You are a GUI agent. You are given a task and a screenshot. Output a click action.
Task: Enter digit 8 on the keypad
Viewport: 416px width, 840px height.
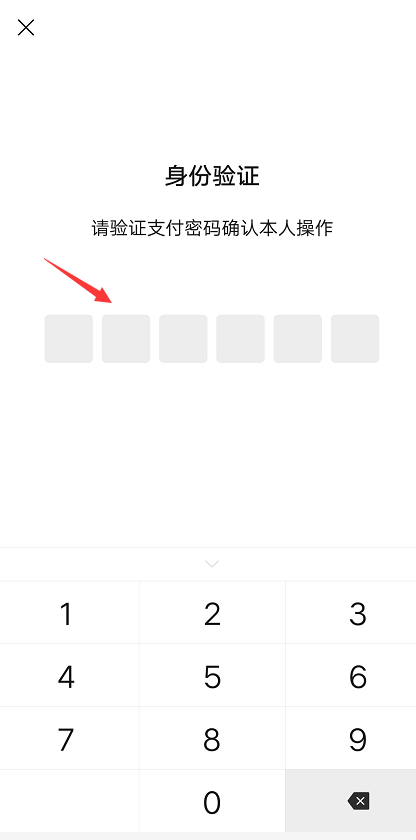click(212, 738)
